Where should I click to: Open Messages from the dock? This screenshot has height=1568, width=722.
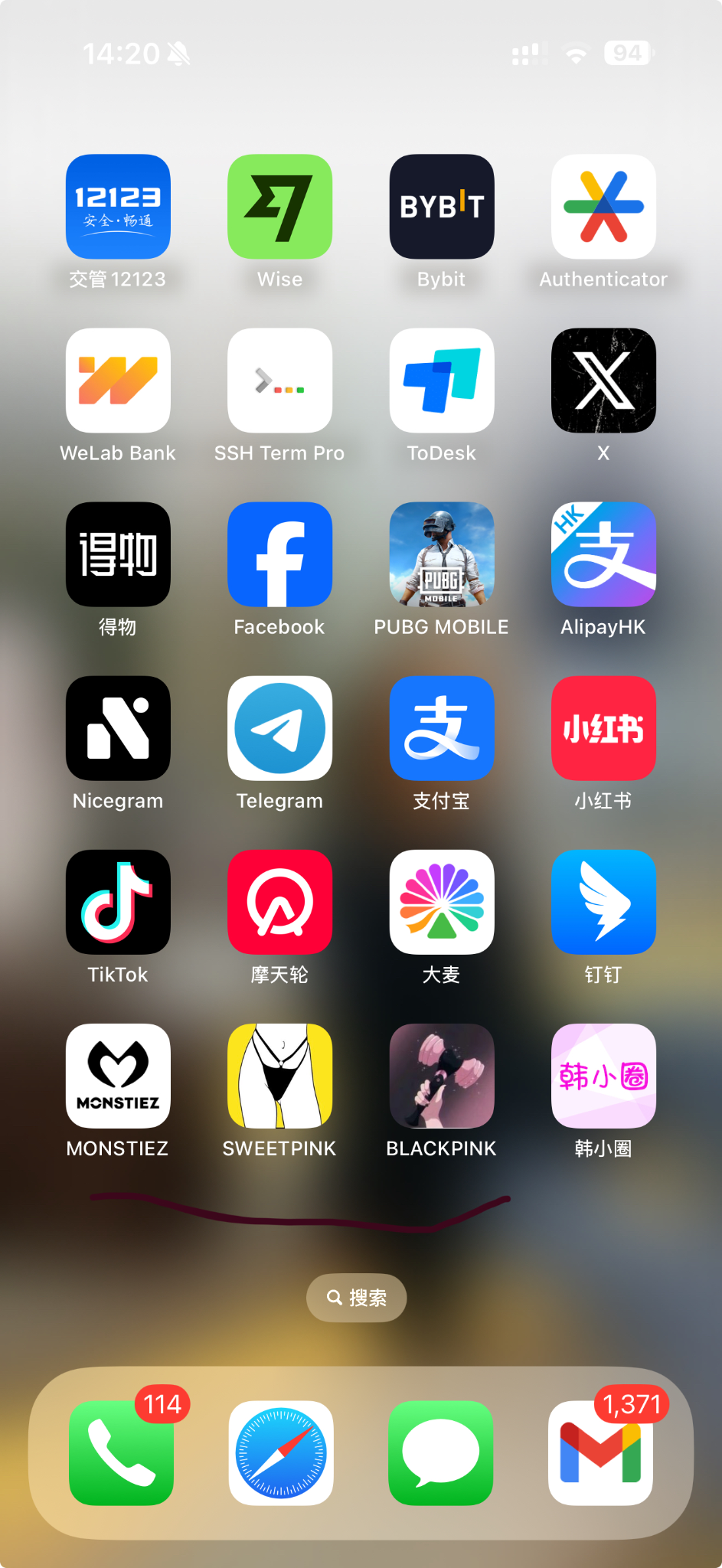coord(441,1452)
